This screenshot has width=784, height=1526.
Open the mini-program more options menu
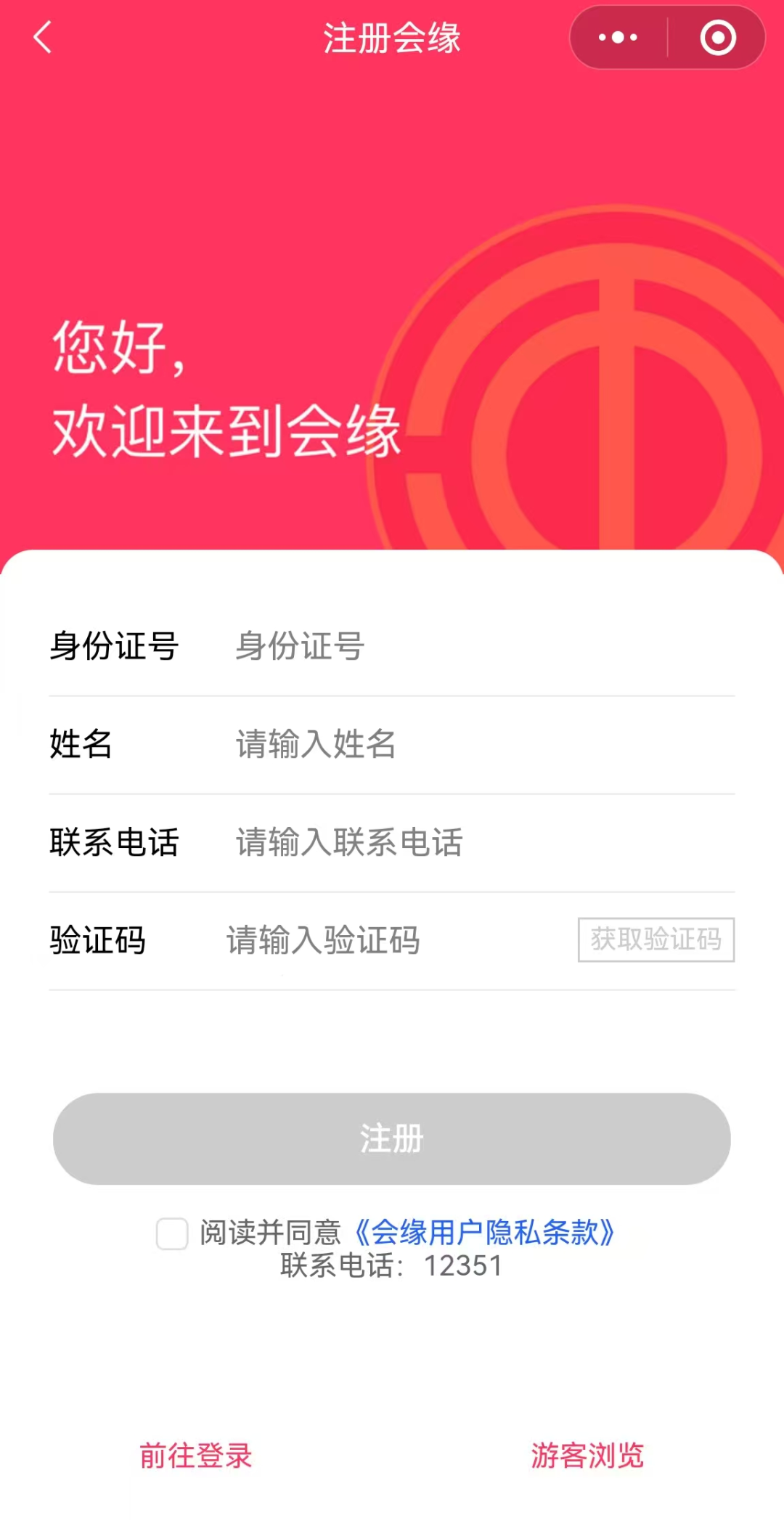coord(616,38)
